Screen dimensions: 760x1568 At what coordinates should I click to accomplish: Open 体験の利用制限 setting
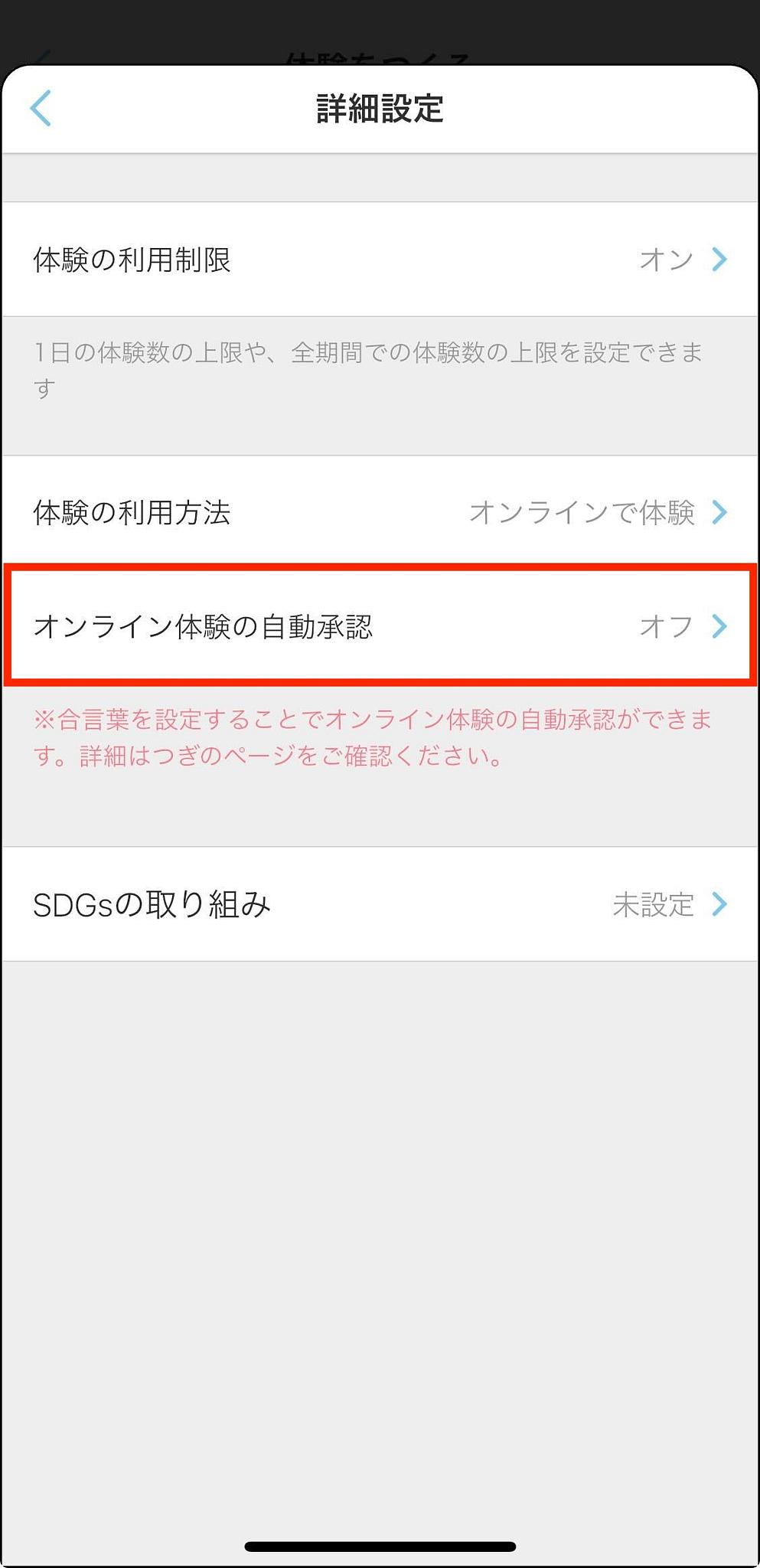click(380, 260)
